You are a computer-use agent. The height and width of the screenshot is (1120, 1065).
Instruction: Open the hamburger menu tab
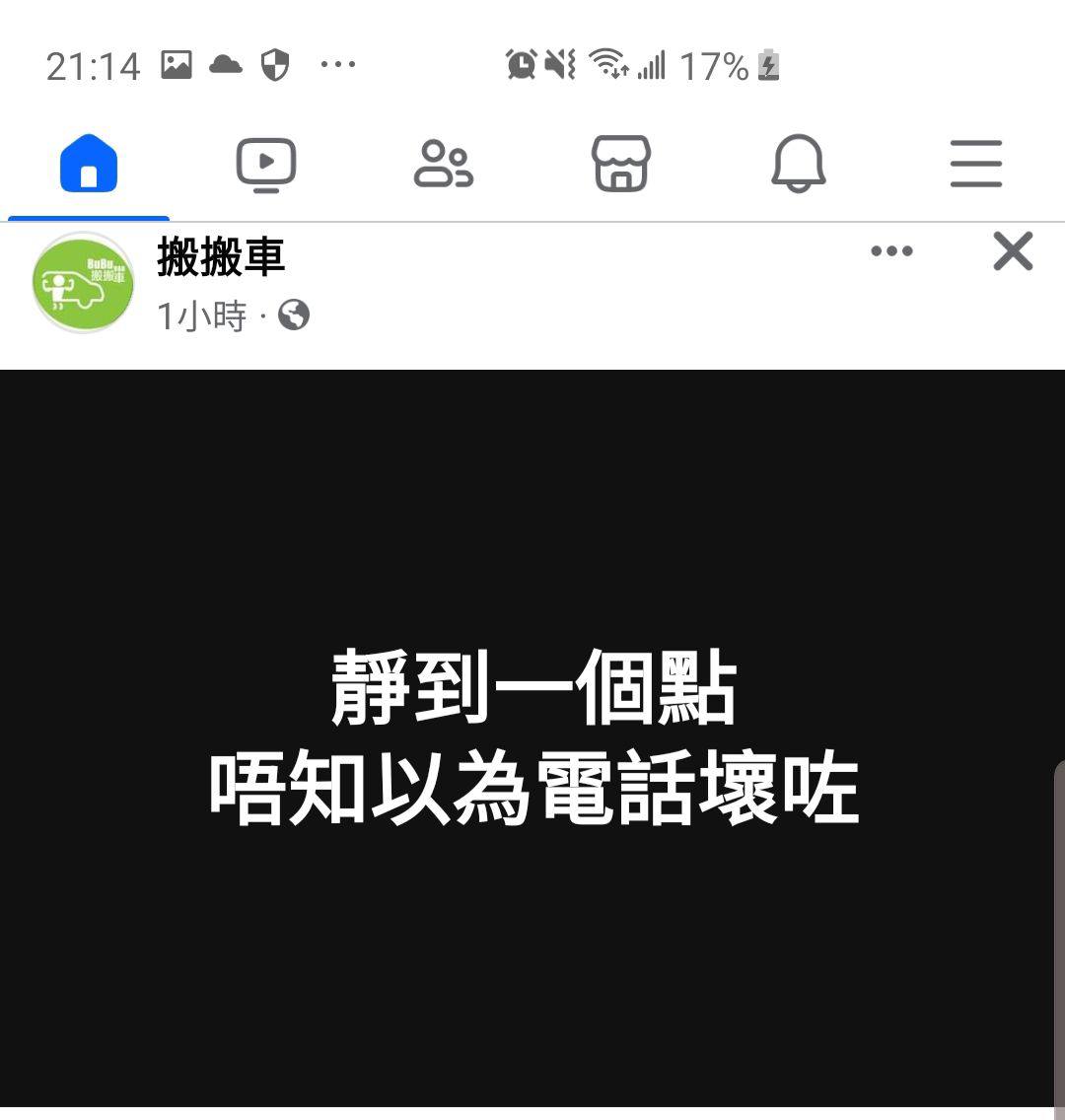976,164
